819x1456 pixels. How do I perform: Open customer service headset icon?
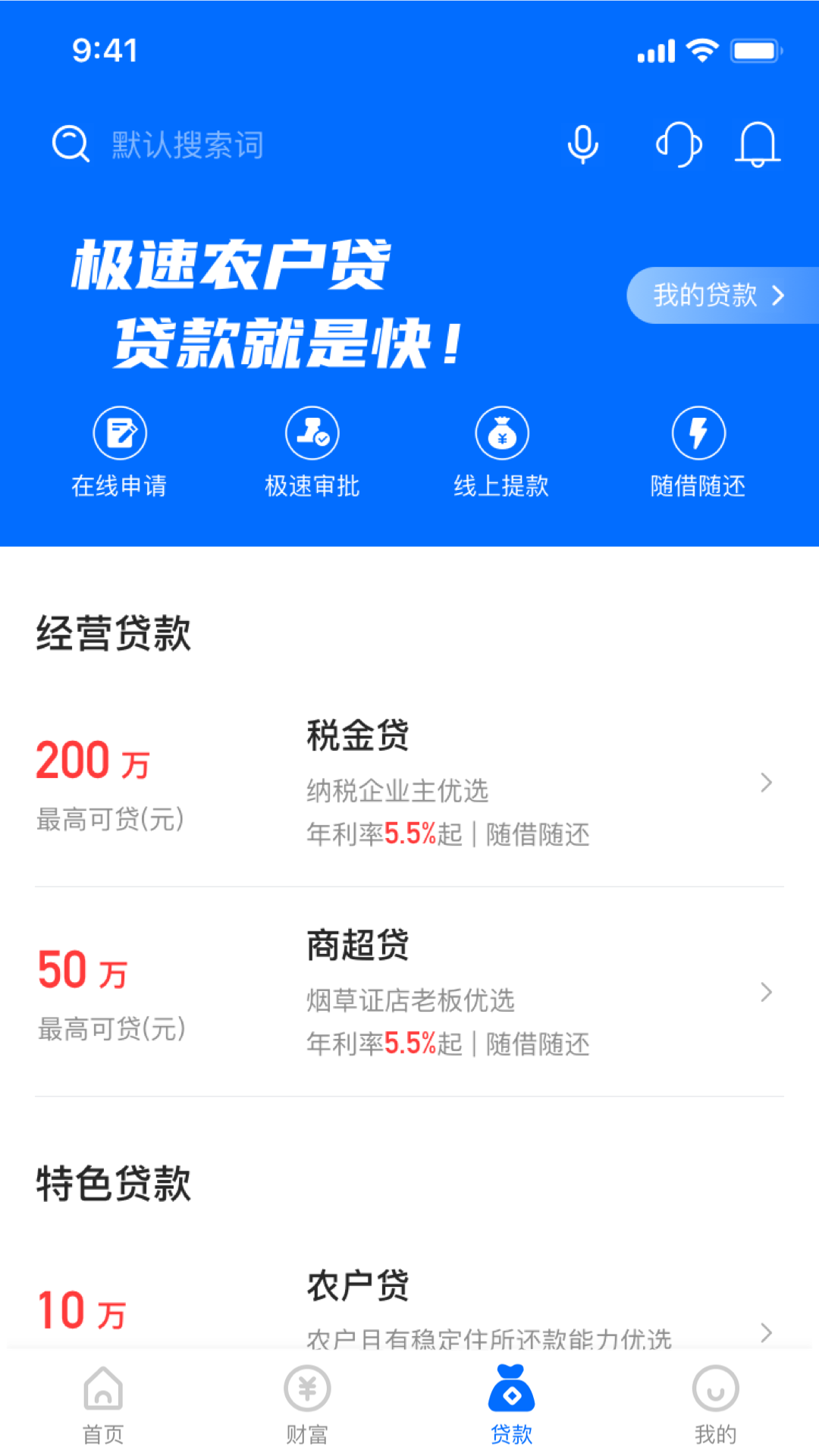(678, 144)
